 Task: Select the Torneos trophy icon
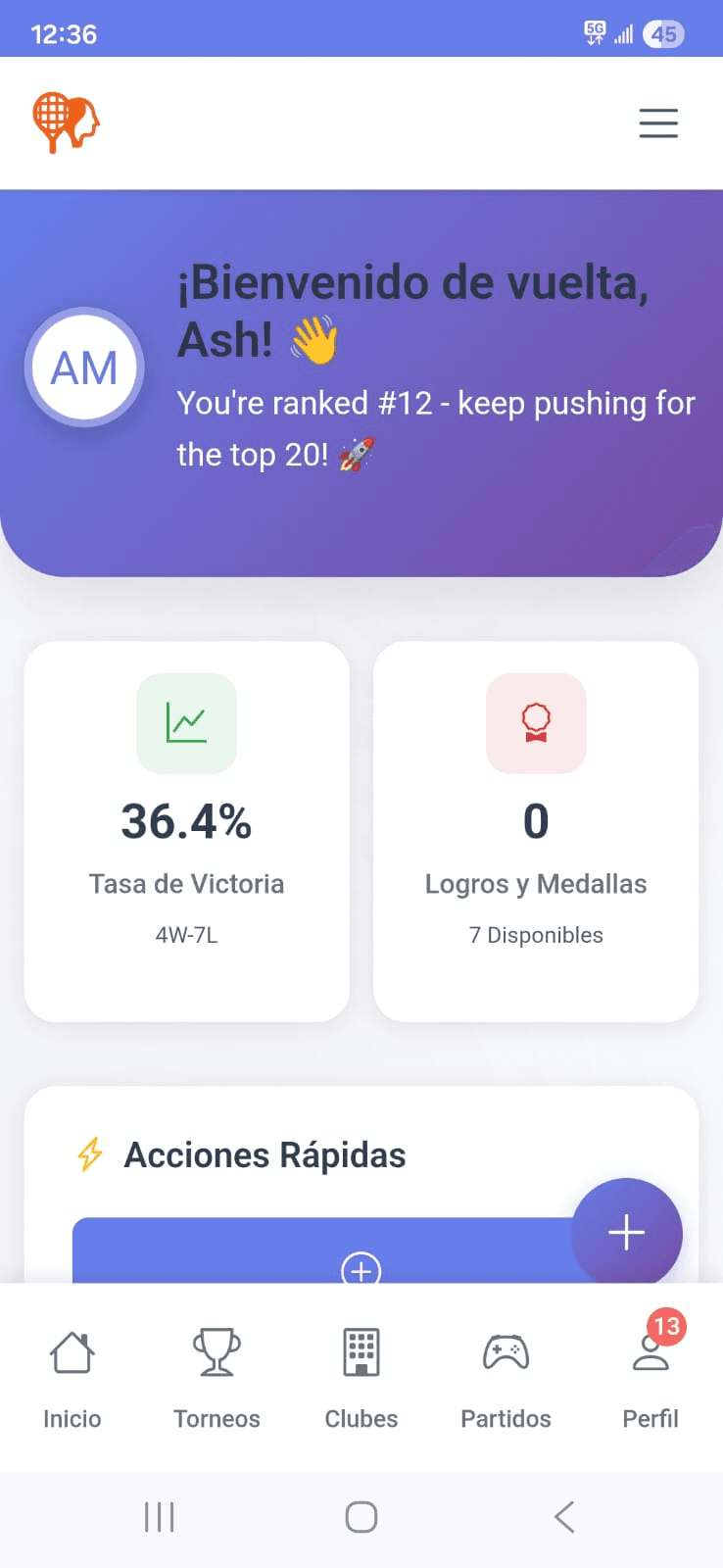coord(217,1350)
